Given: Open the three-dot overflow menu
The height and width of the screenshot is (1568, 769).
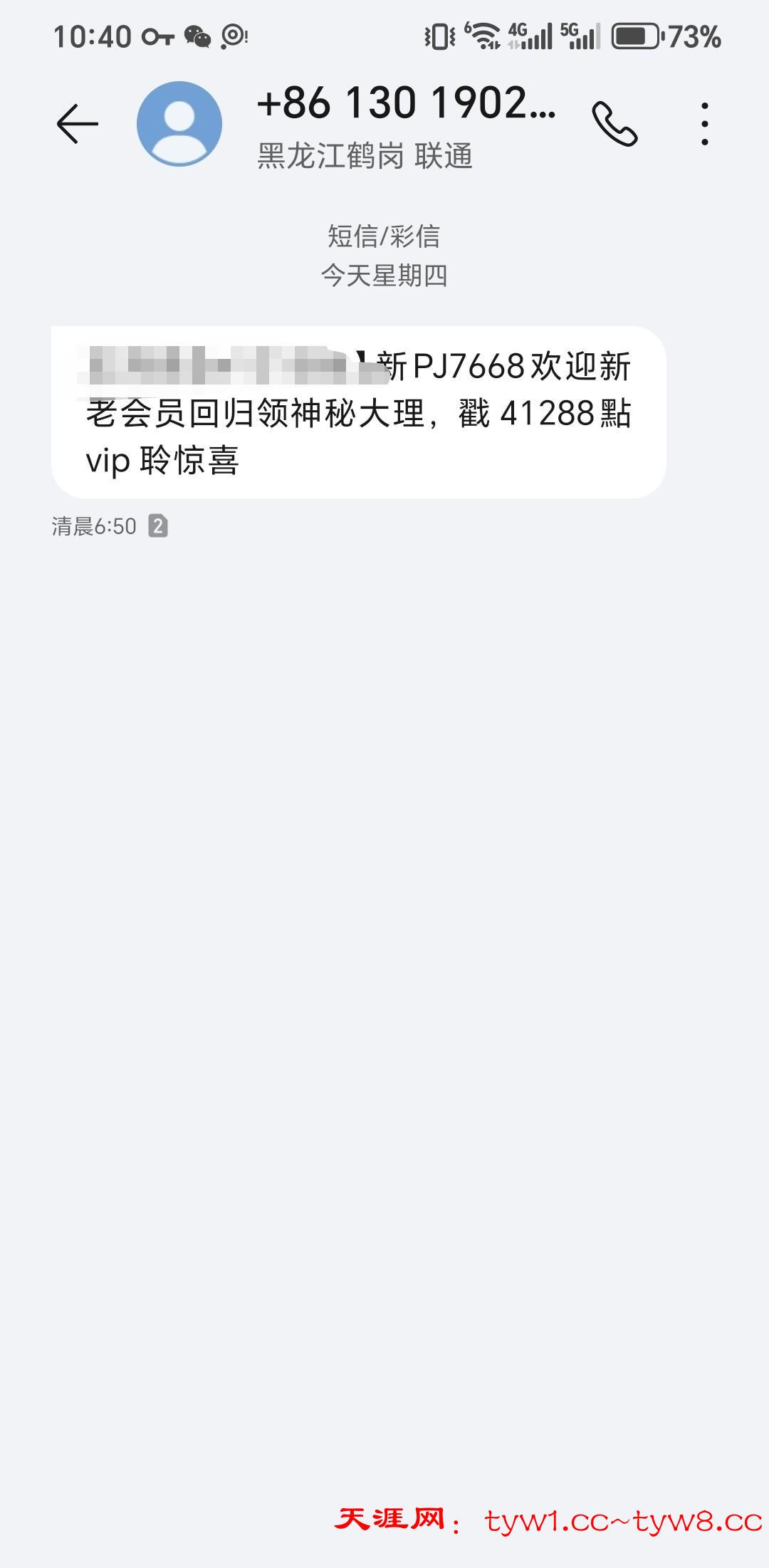Looking at the screenshot, I should [x=704, y=124].
